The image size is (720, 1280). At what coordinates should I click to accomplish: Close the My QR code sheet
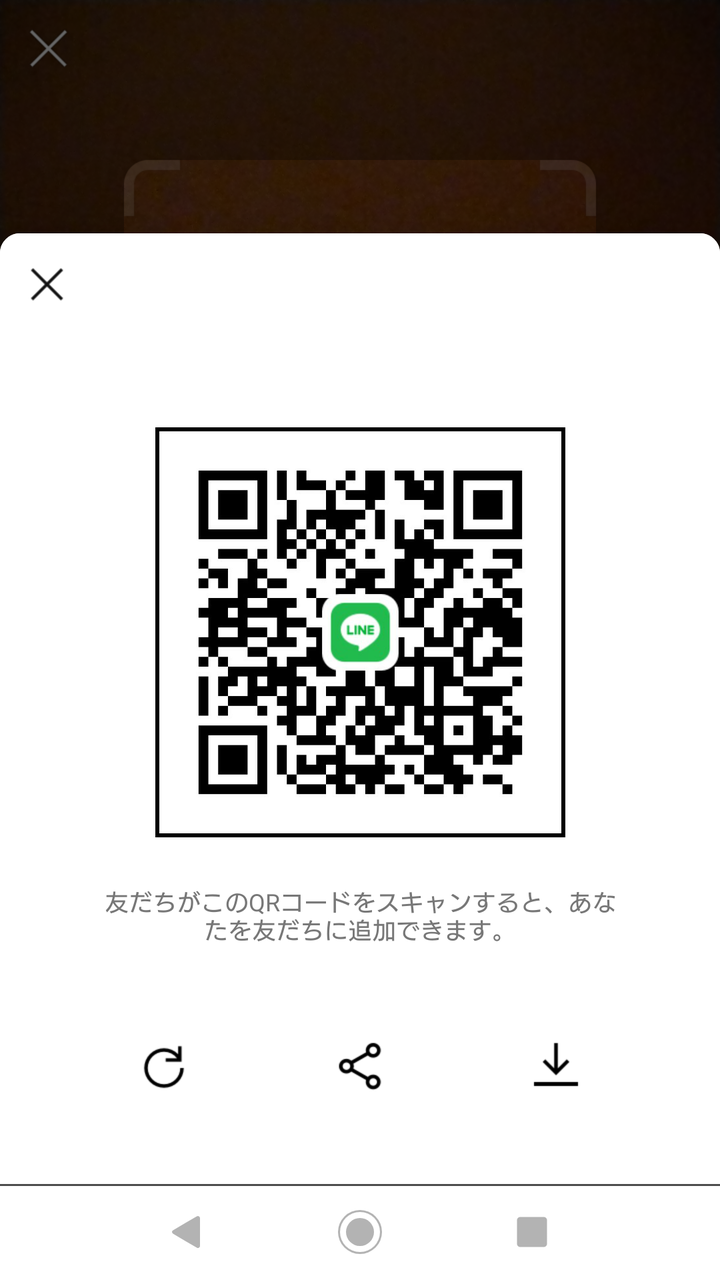(x=47, y=285)
